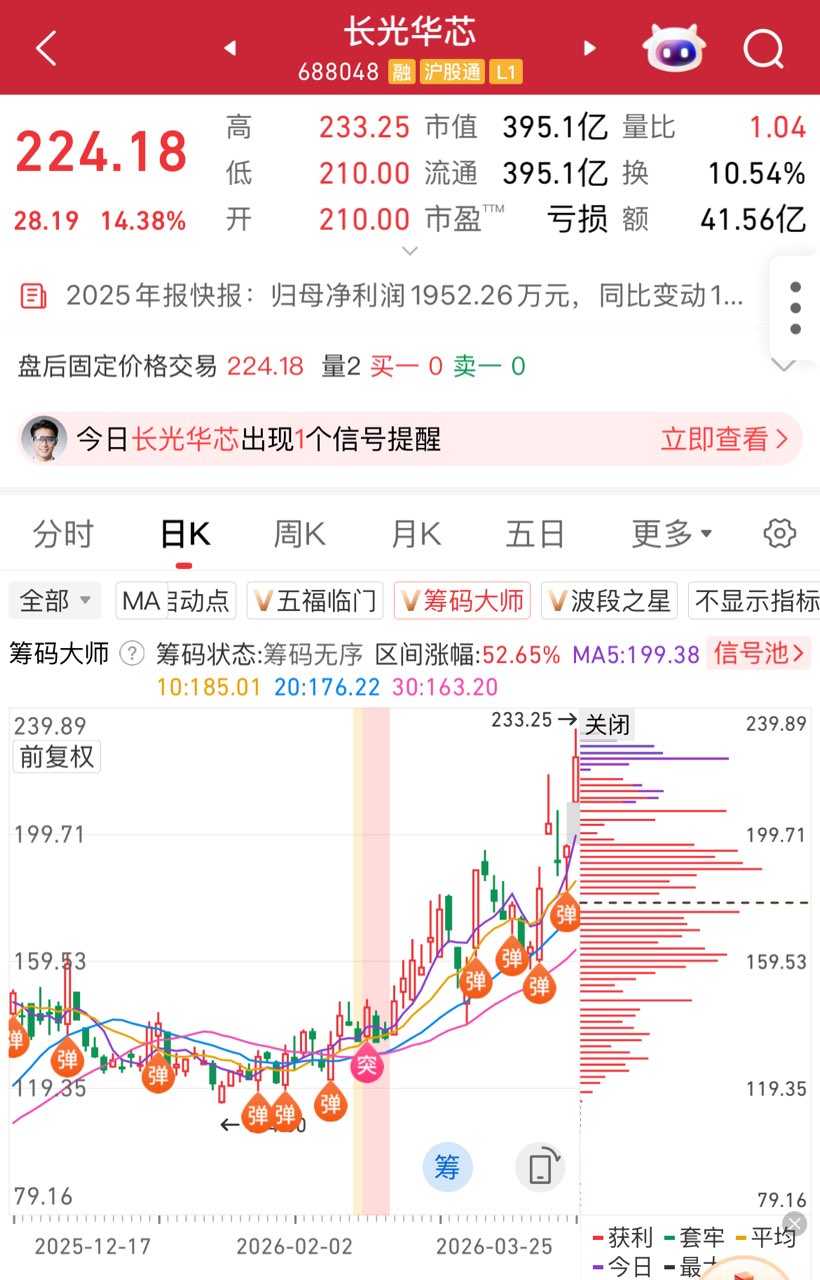Switch to the previous stock

pyautogui.click(x=230, y=48)
